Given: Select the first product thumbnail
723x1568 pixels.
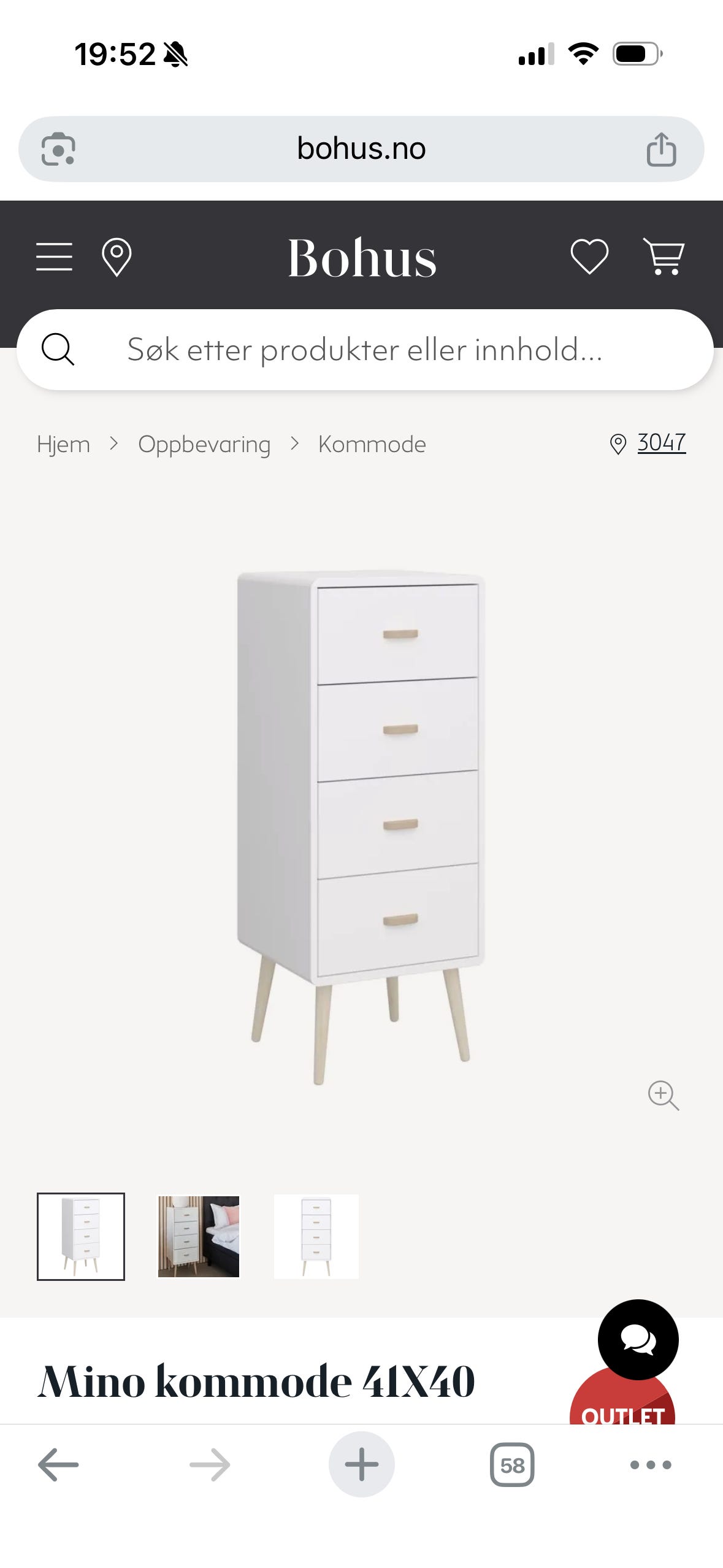Looking at the screenshot, I should pyautogui.click(x=82, y=1237).
